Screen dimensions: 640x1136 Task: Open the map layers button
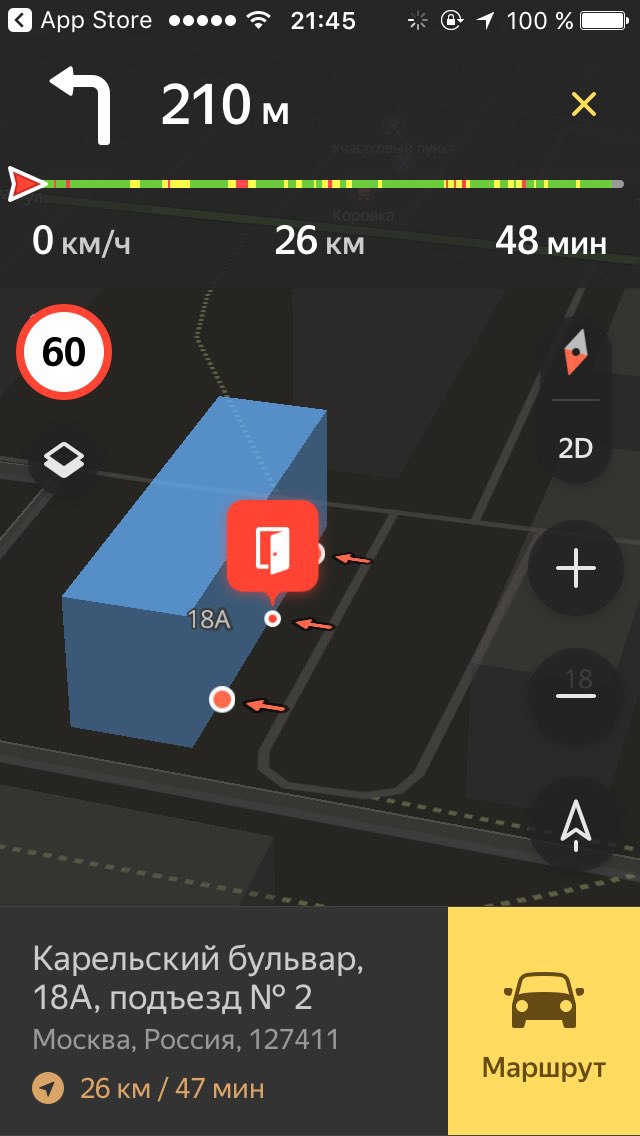pyautogui.click(x=63, y=458)
